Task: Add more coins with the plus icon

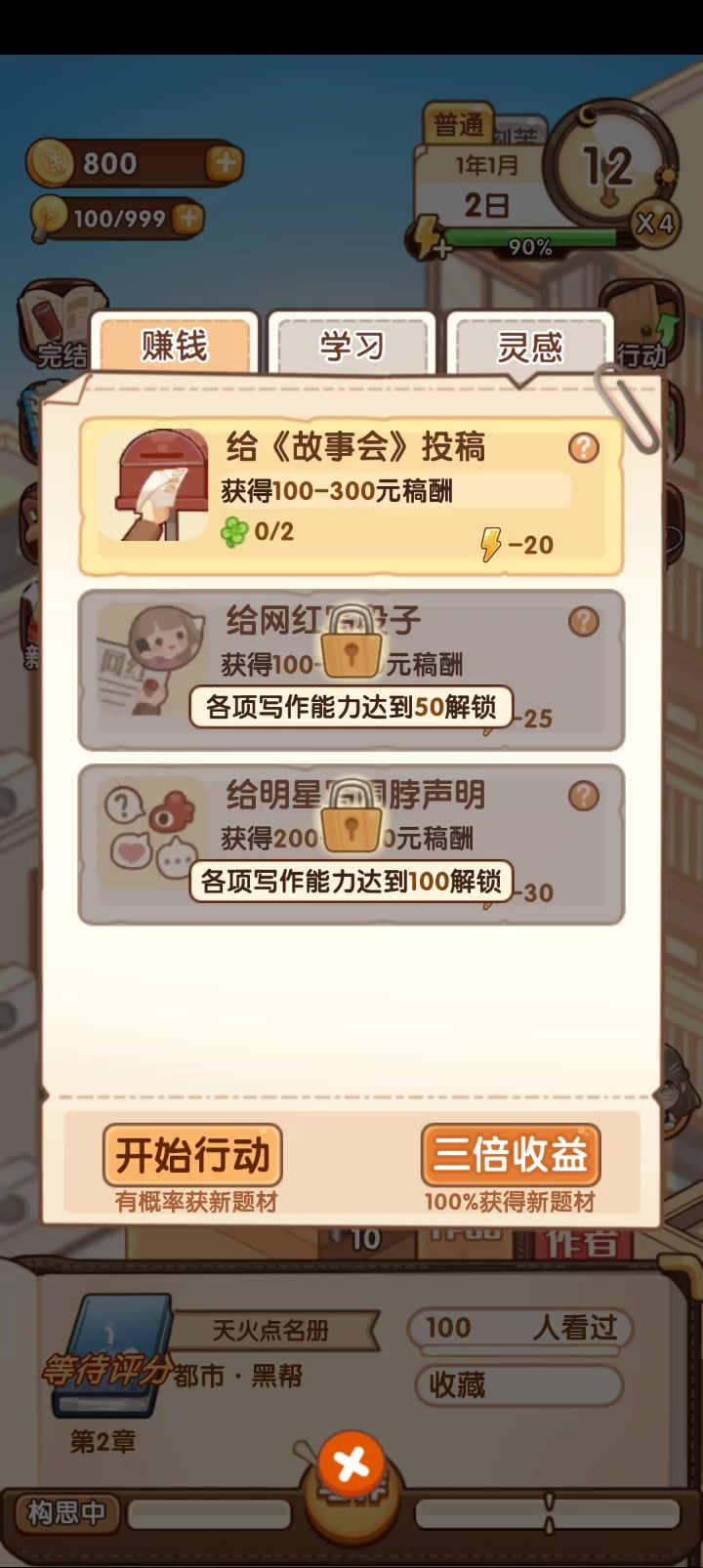Action: (225, 163)
